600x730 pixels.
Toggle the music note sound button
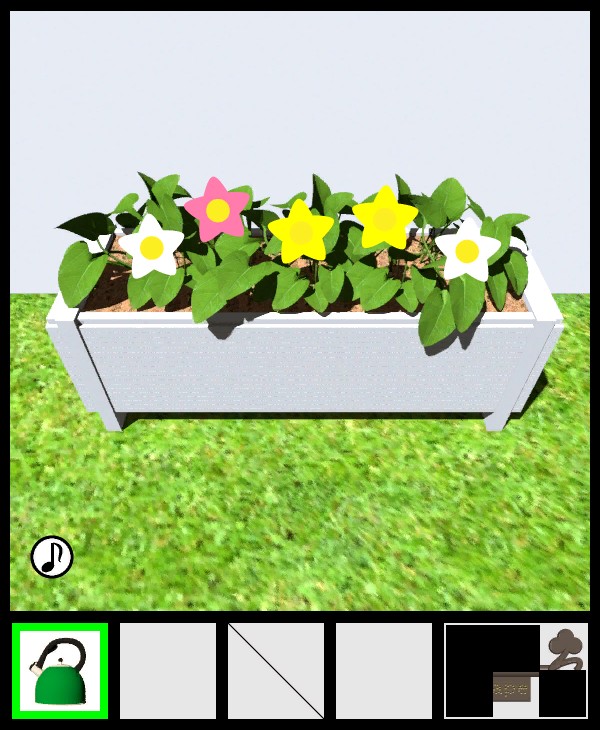click(x=52, y=557)
